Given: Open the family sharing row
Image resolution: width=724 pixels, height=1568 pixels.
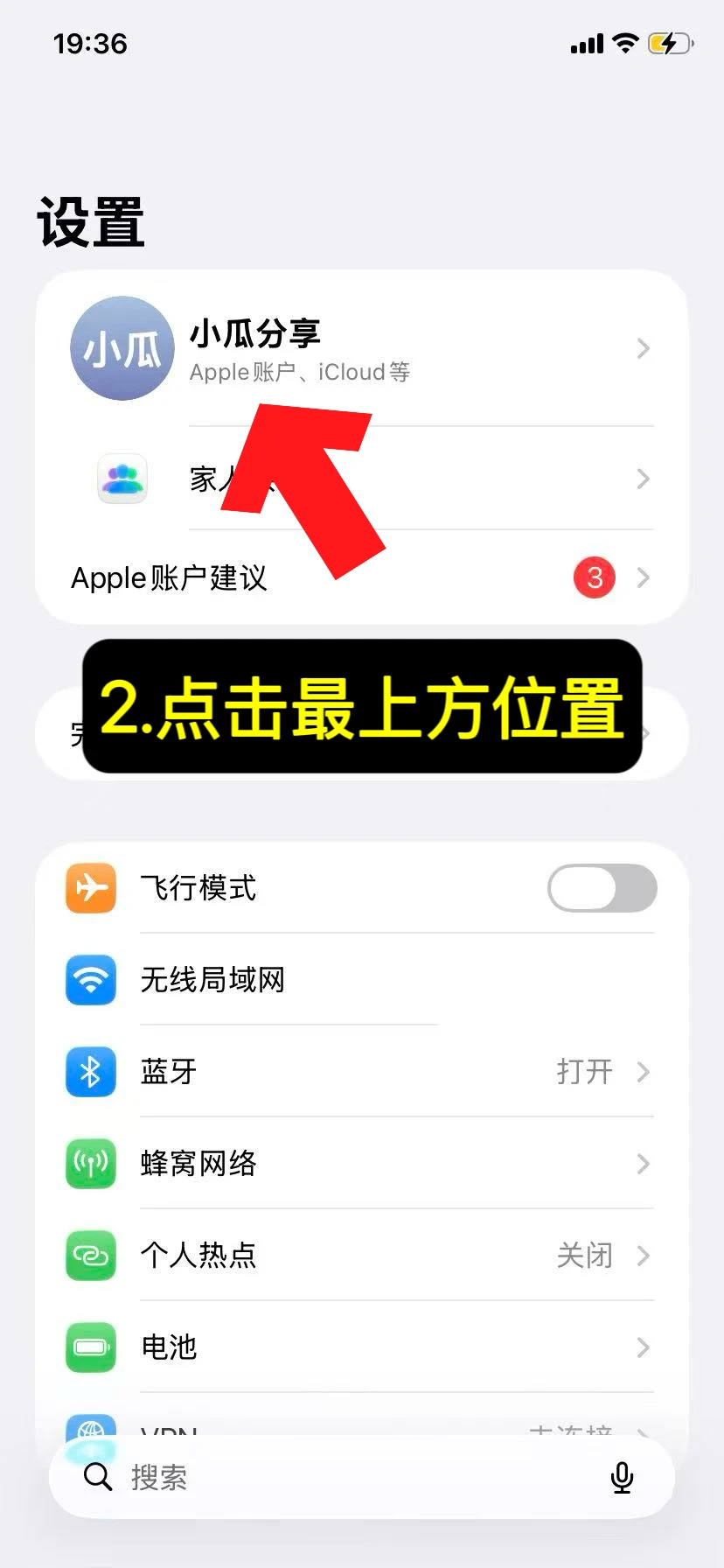Looking at the screenshot, I should pyautogui.click(x=362, y=479).
